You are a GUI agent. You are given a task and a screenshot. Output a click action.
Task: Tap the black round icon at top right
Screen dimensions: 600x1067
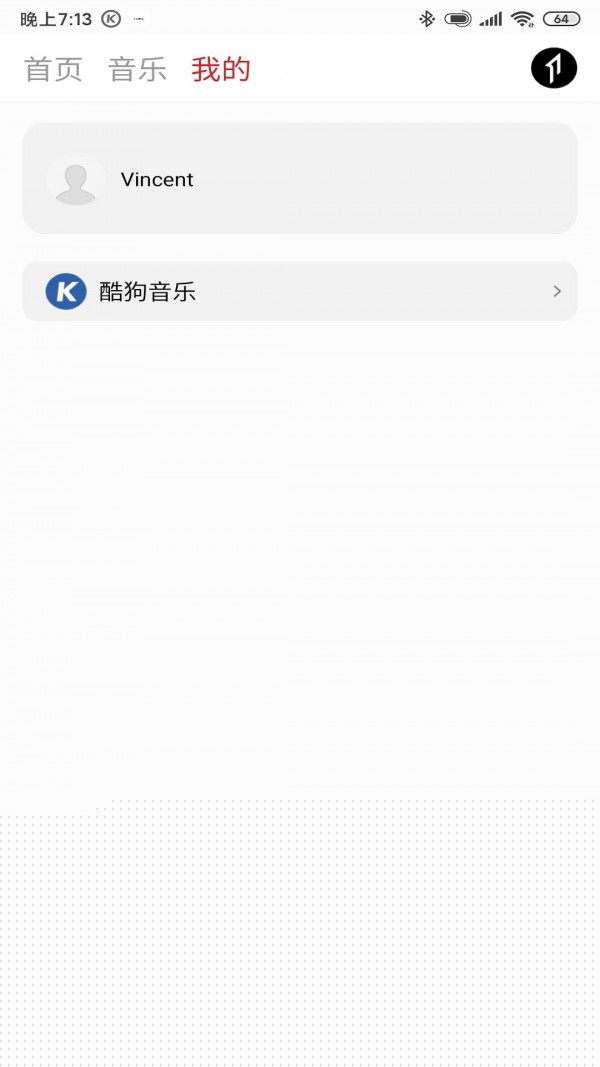(x=554, y=68)
